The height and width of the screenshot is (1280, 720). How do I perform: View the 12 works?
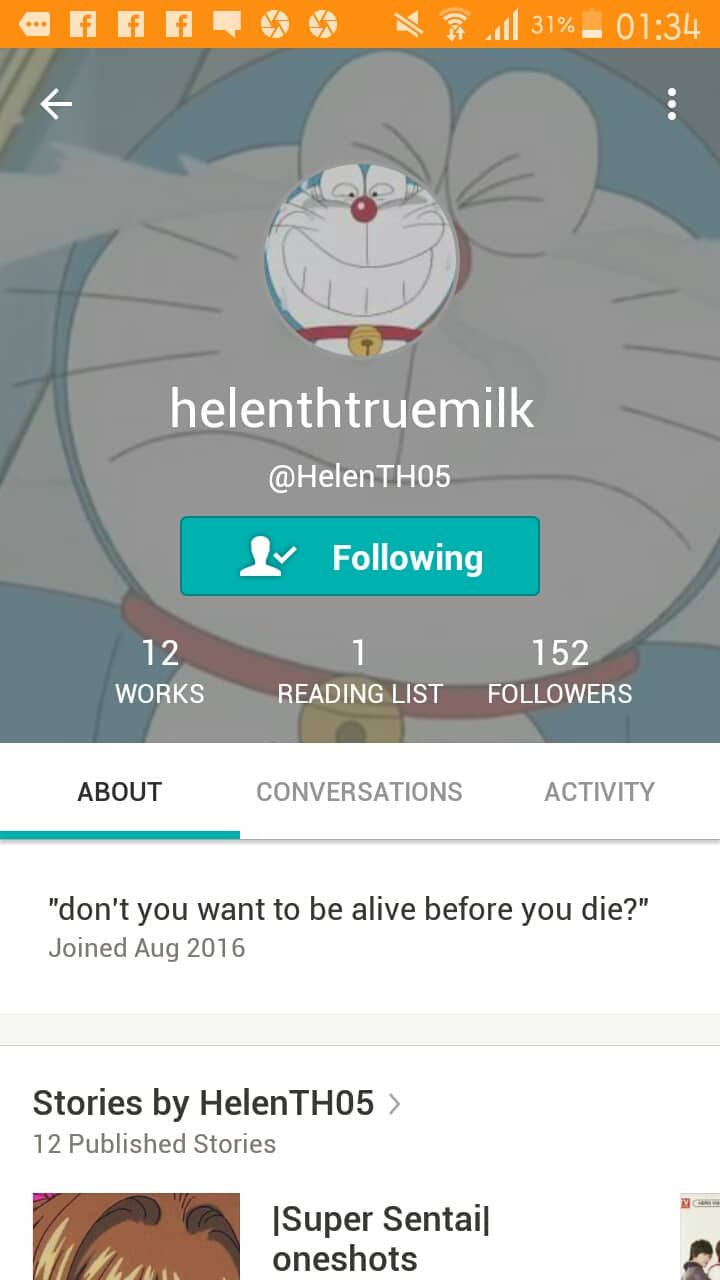(x=160, y=672)
